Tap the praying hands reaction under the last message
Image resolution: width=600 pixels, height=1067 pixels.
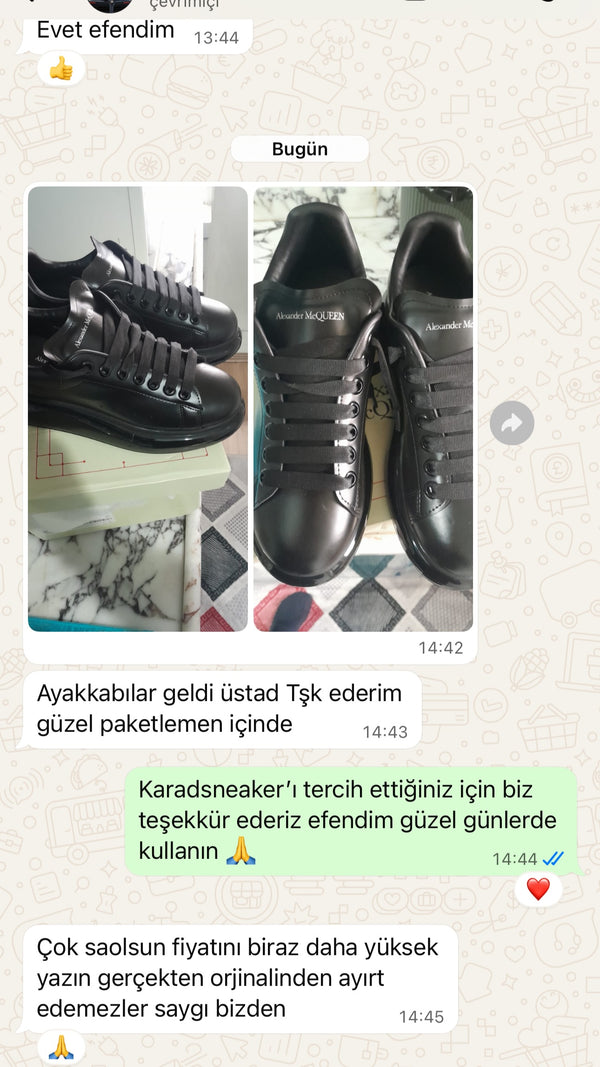(61, 1047)
